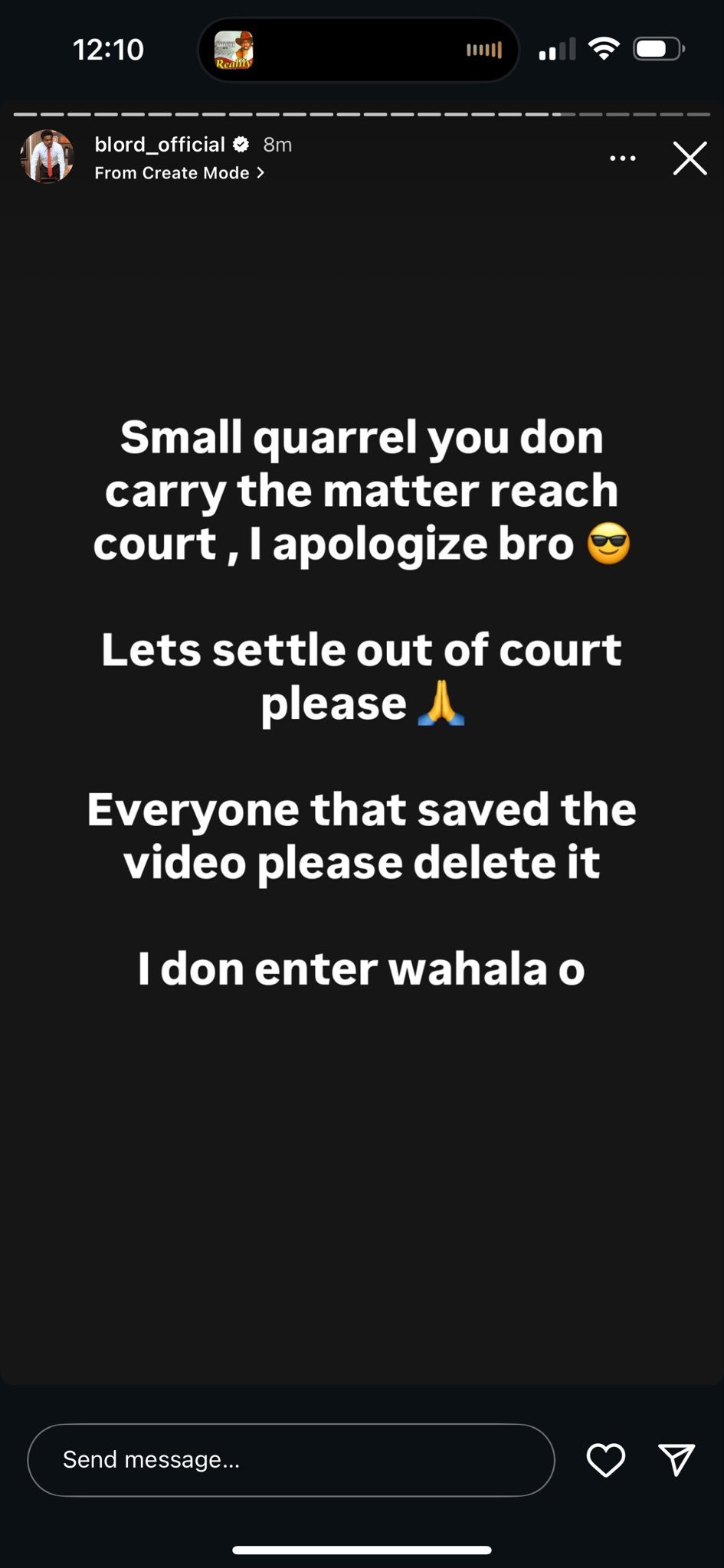Share the story via paper plane icon
724x1568 pixels.
point(676,1459)
